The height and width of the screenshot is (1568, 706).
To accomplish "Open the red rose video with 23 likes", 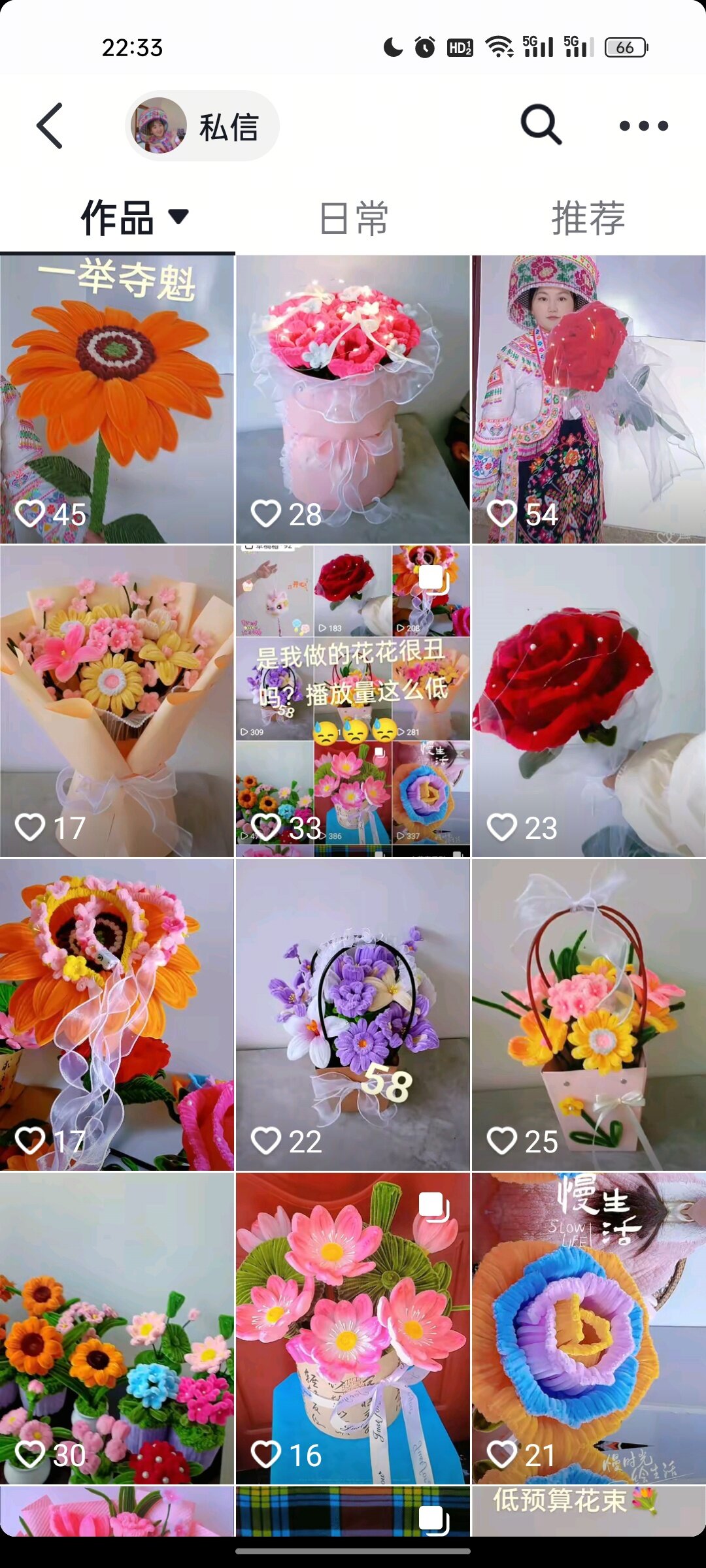I will pyautogui.click(x=588, y=701).
